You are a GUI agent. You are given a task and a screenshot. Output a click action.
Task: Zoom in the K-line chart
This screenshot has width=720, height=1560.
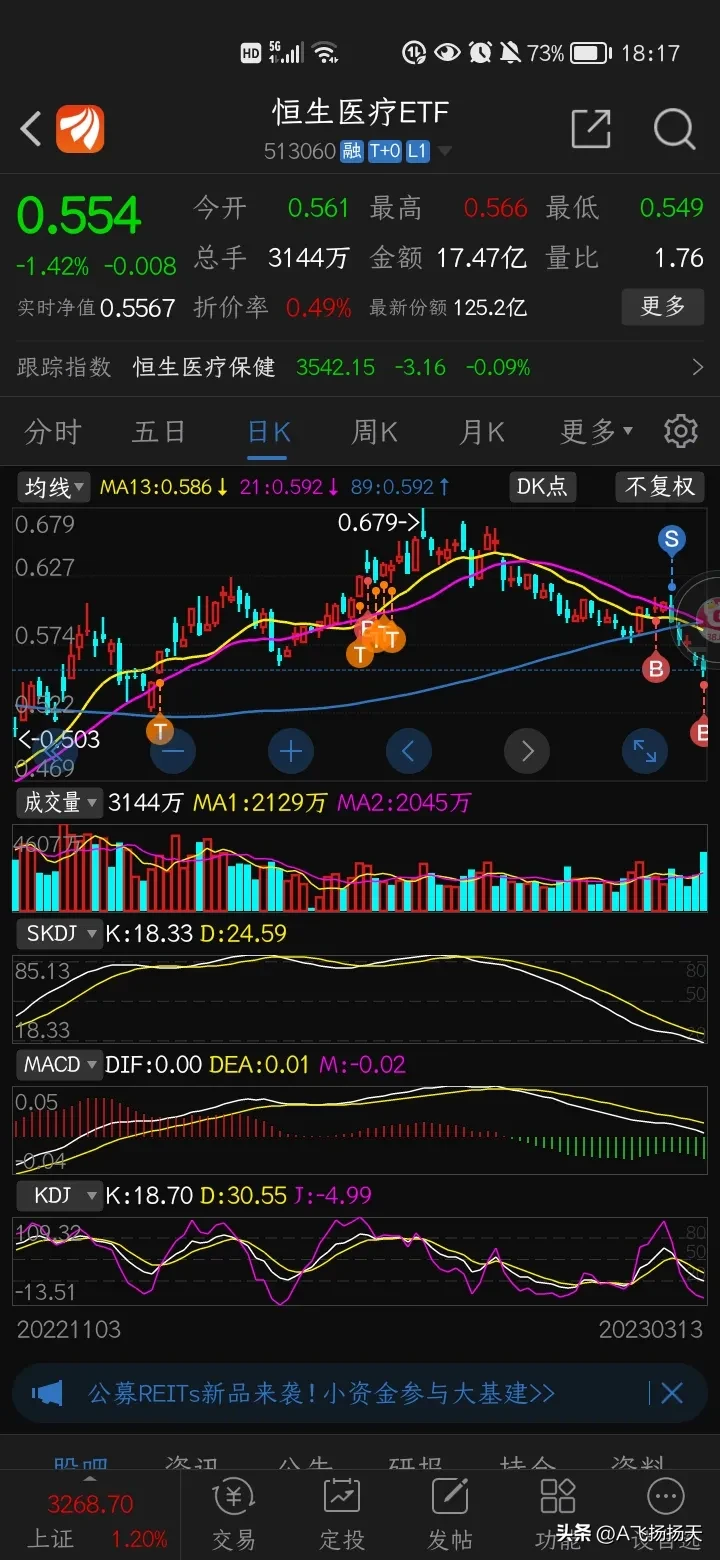[291, 750]
